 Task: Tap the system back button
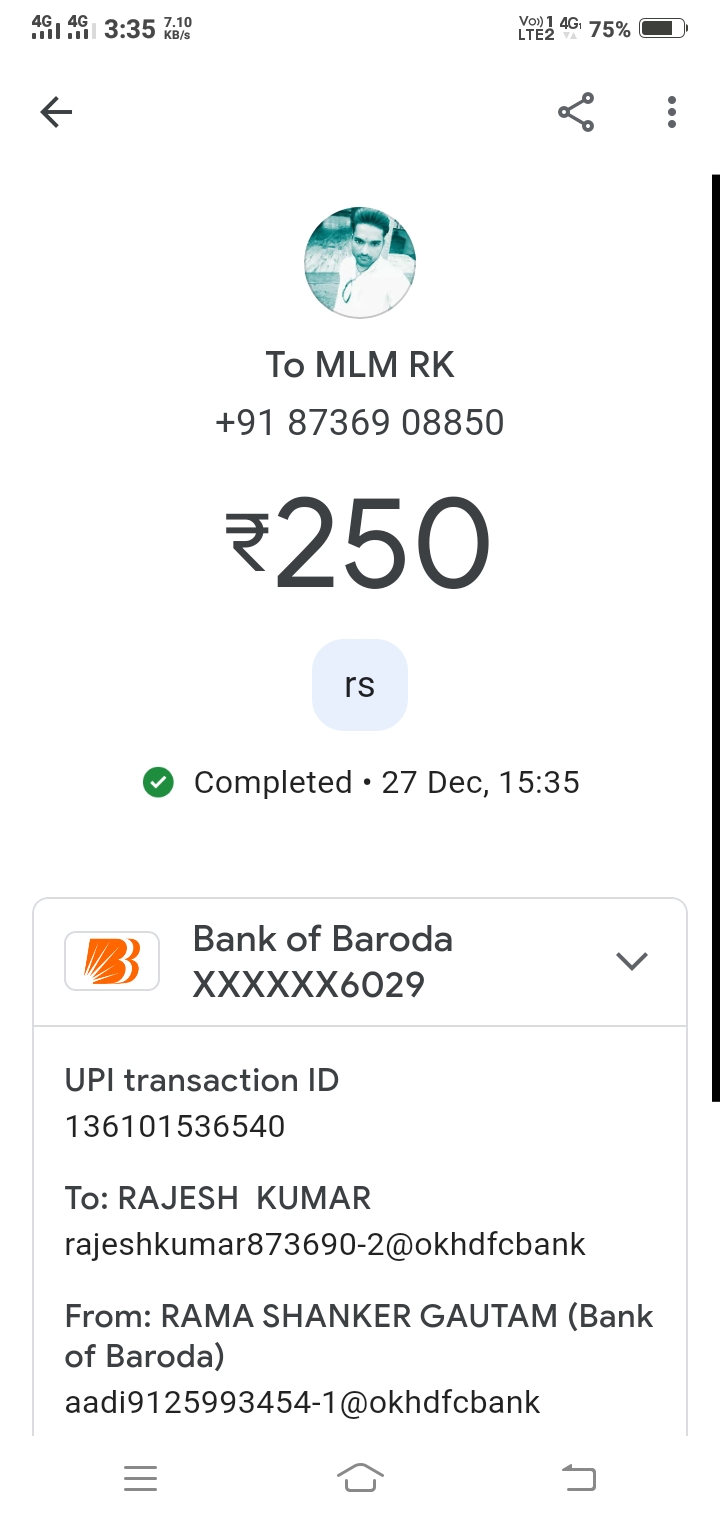579,1477
